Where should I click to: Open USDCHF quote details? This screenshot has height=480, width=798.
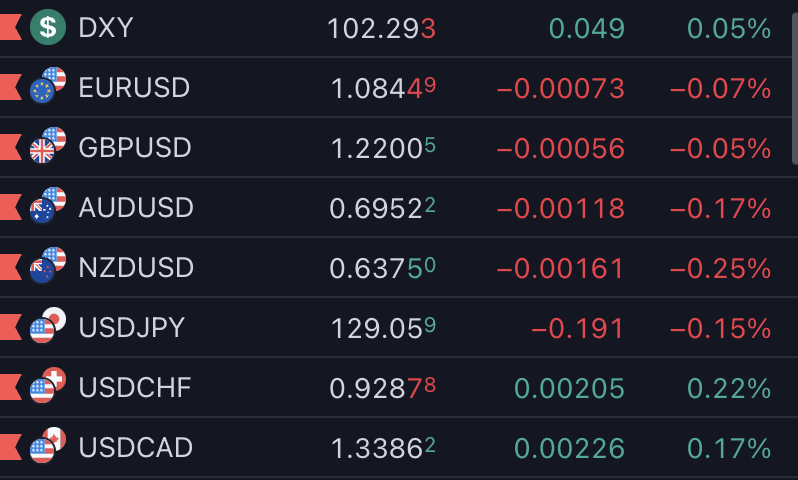(x=134, y=388)
